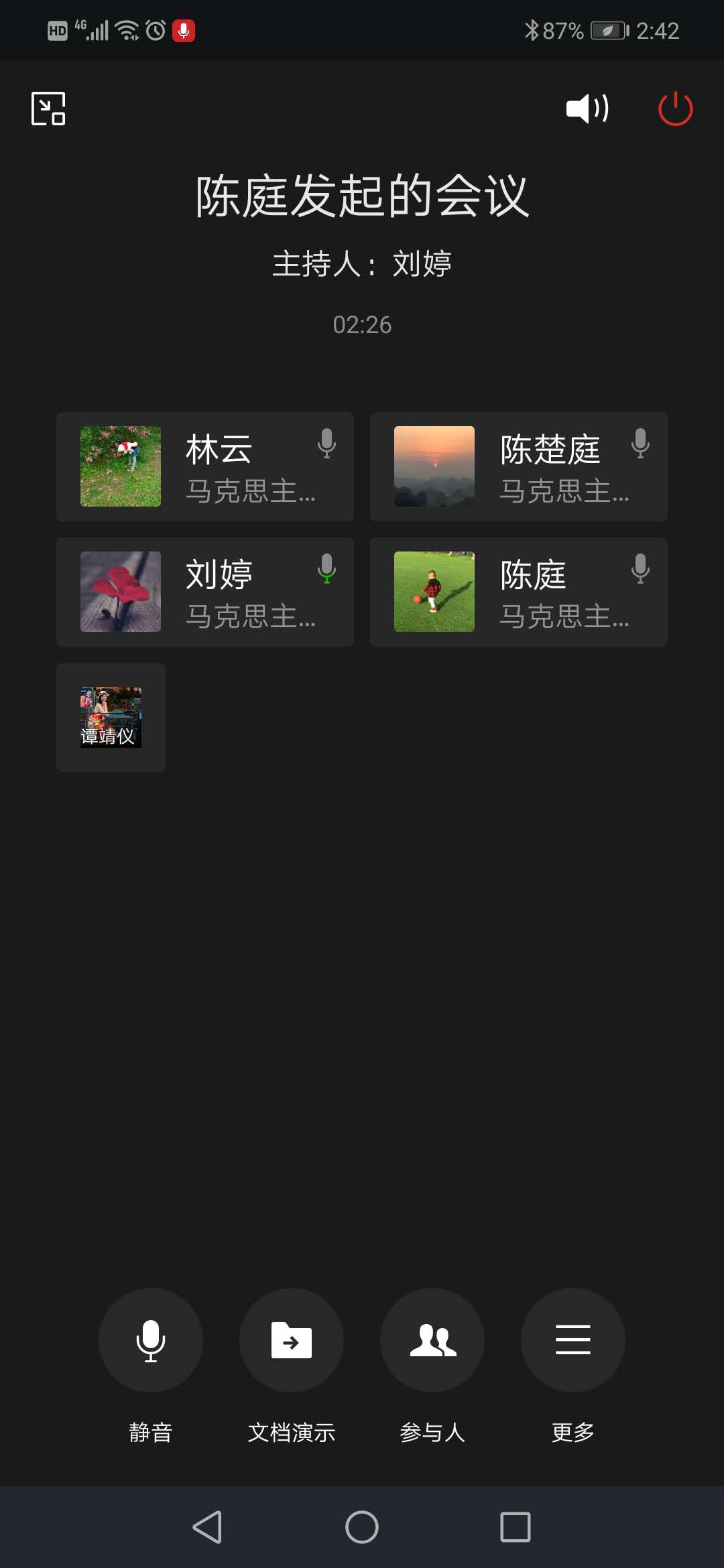Select participant 陈庭's card
This screenshot has height=1568, width=724.
[x=518, y=592]
